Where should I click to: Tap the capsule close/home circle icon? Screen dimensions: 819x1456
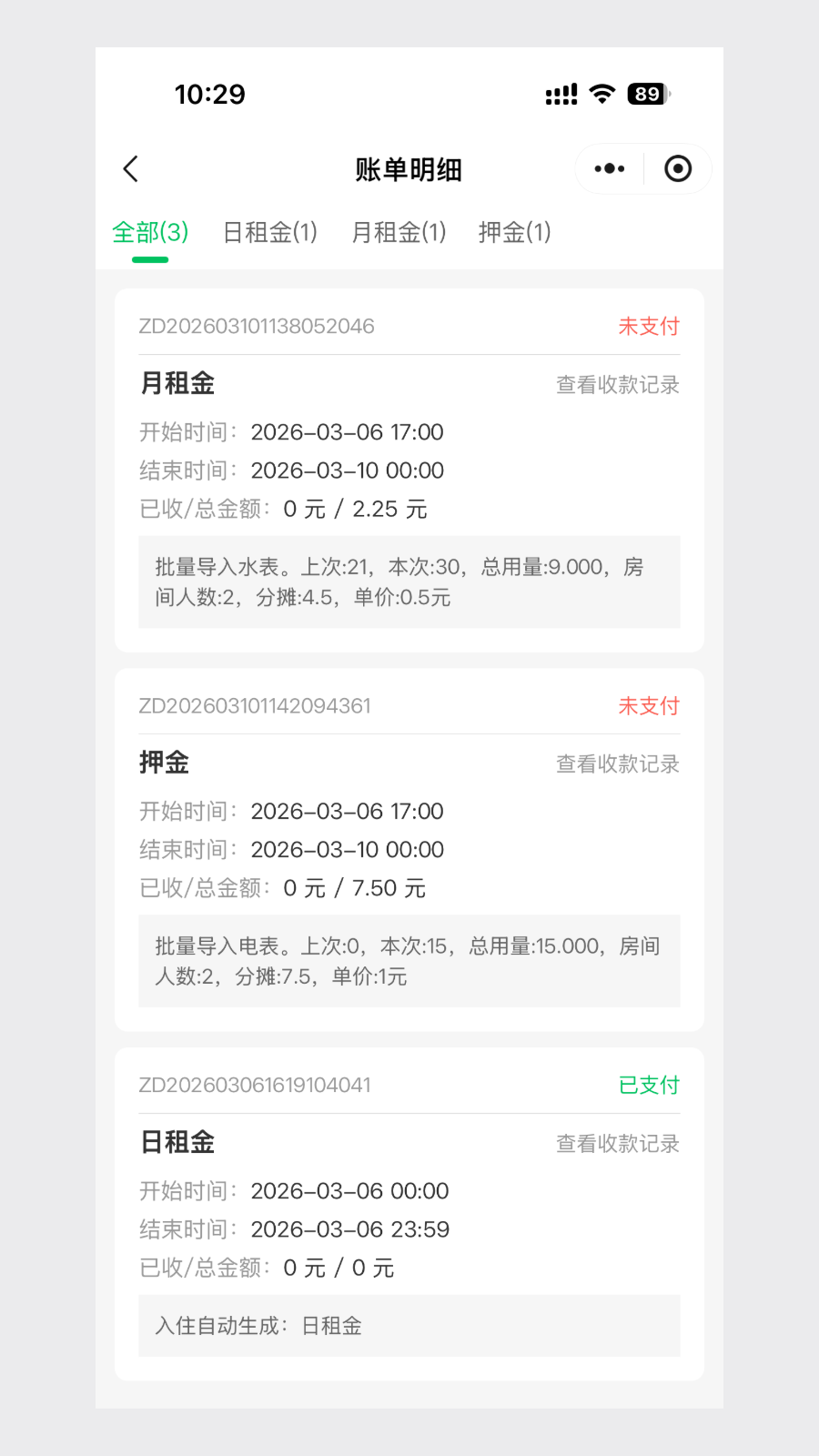677,168
